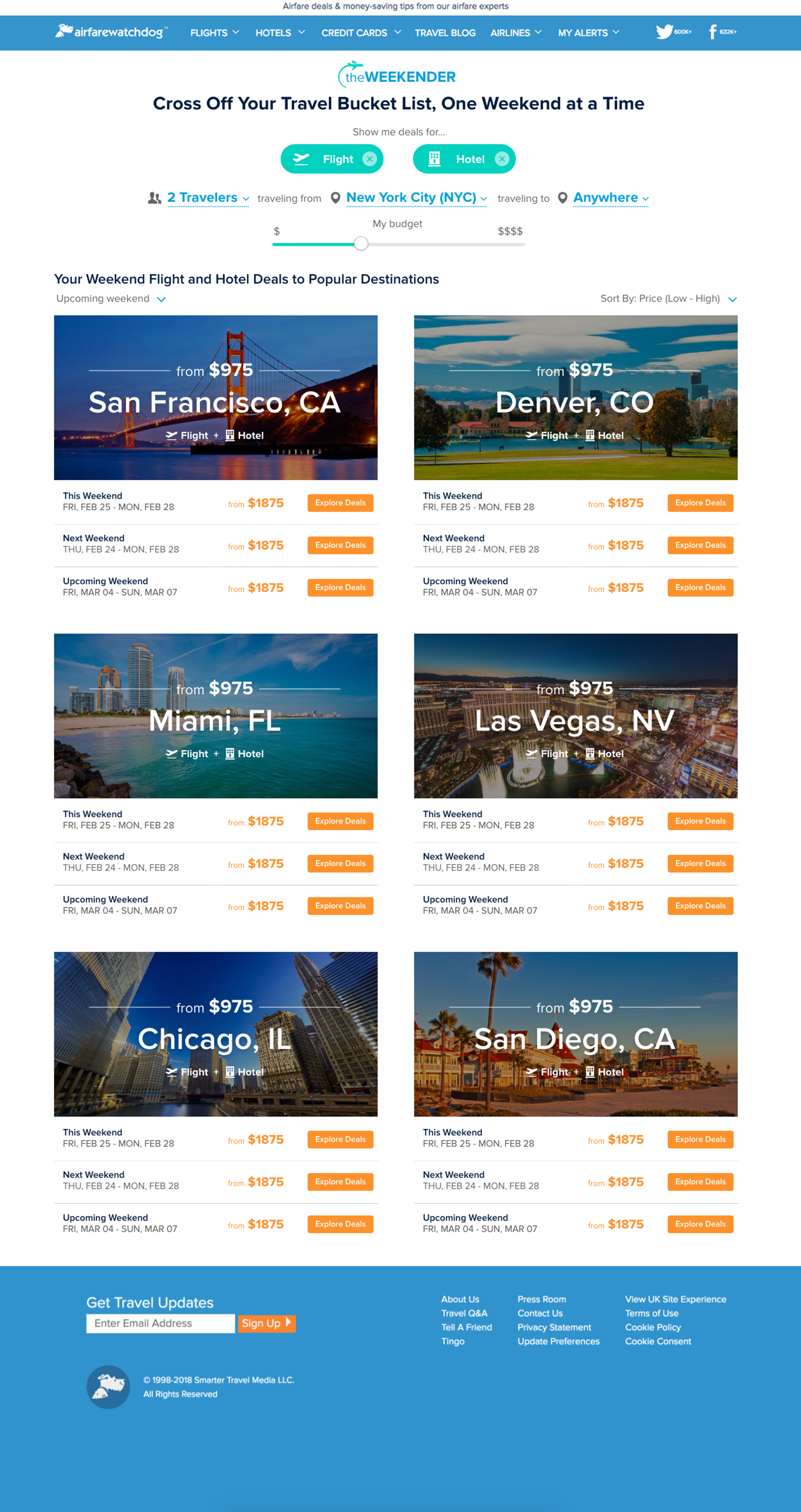Tap the My budget slider handle
801x1512 pixels.
click(361, 244)
